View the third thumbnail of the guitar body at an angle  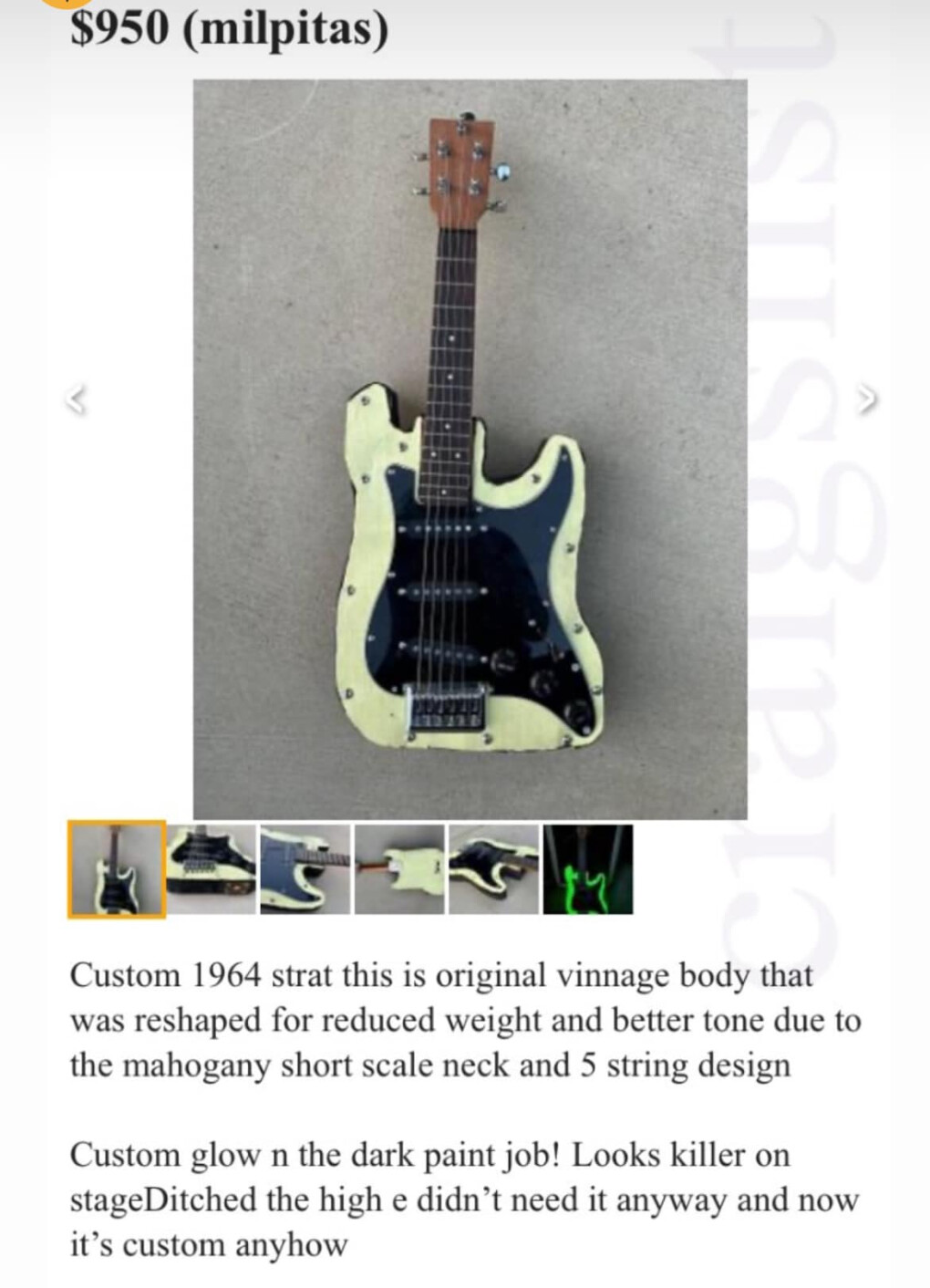point(305,869)
